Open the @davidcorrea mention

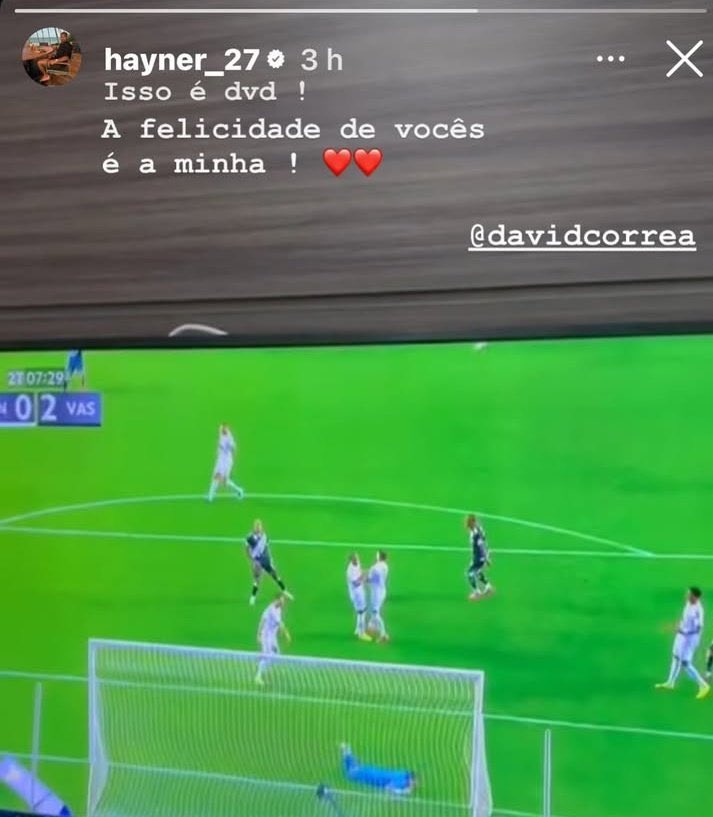[x=582, y=237]
